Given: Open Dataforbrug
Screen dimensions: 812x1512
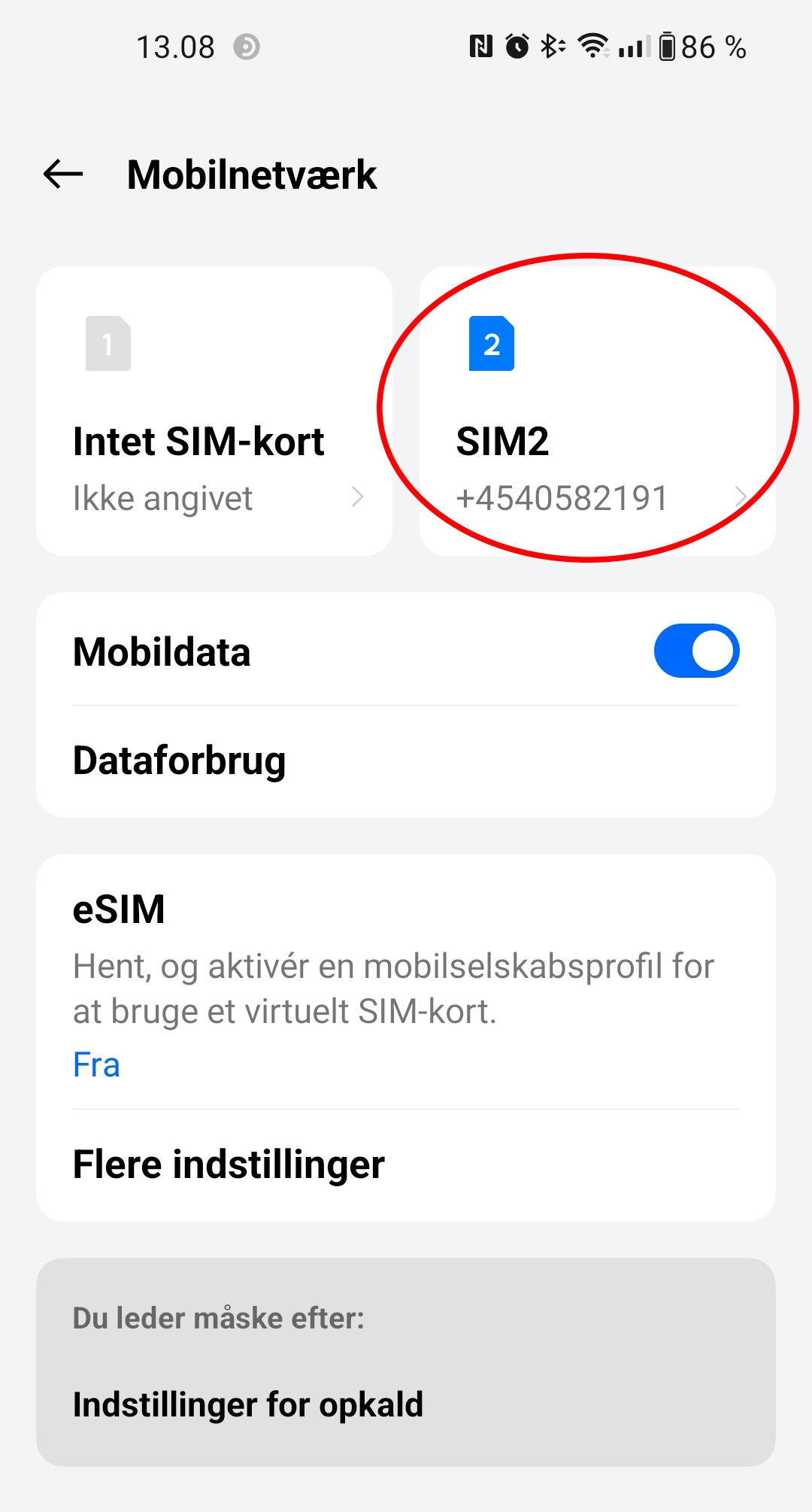Looking at the screenshot, I should (x=406, y=761).
